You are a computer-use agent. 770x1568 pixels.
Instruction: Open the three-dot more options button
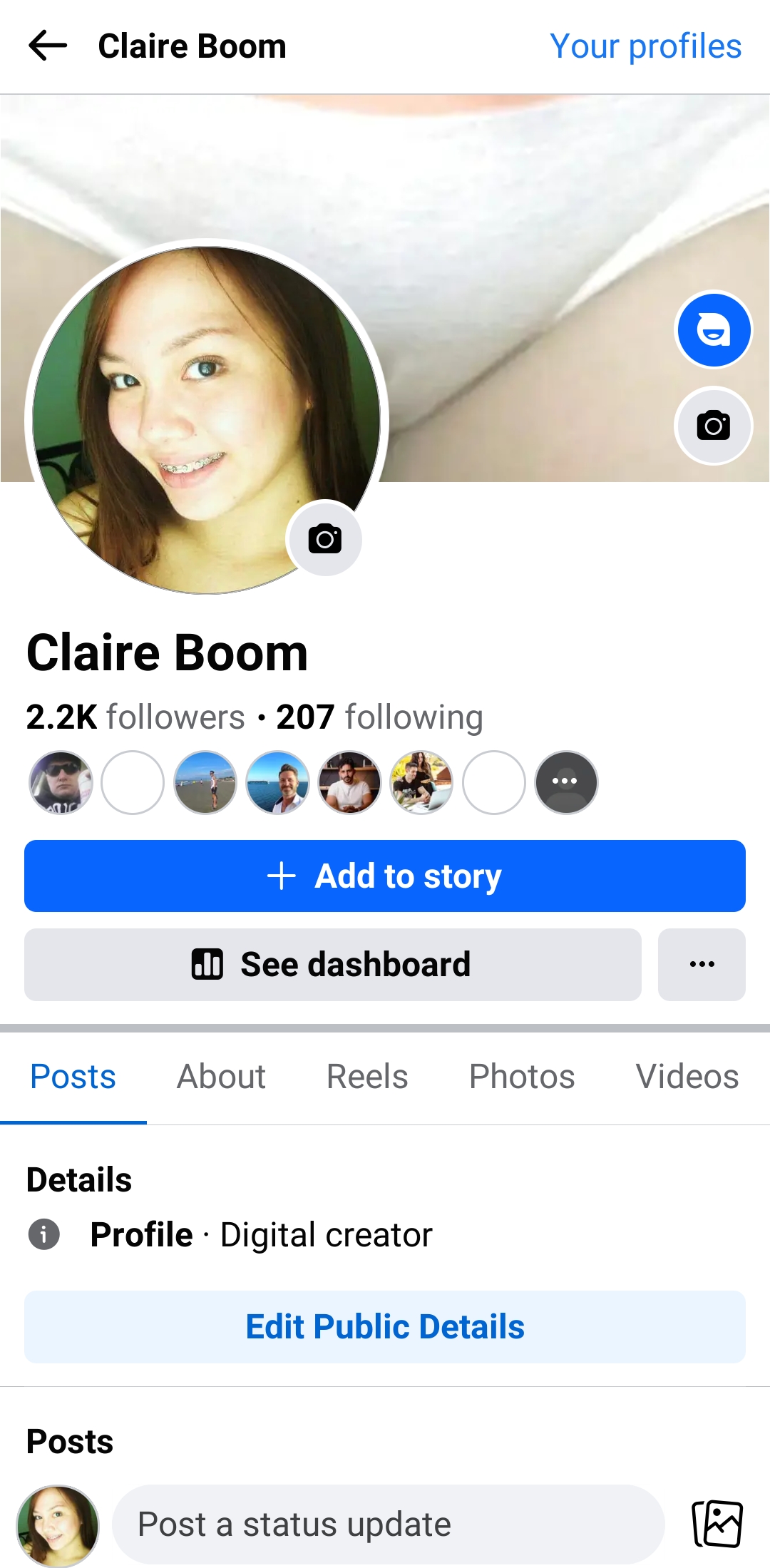[702, 964]
